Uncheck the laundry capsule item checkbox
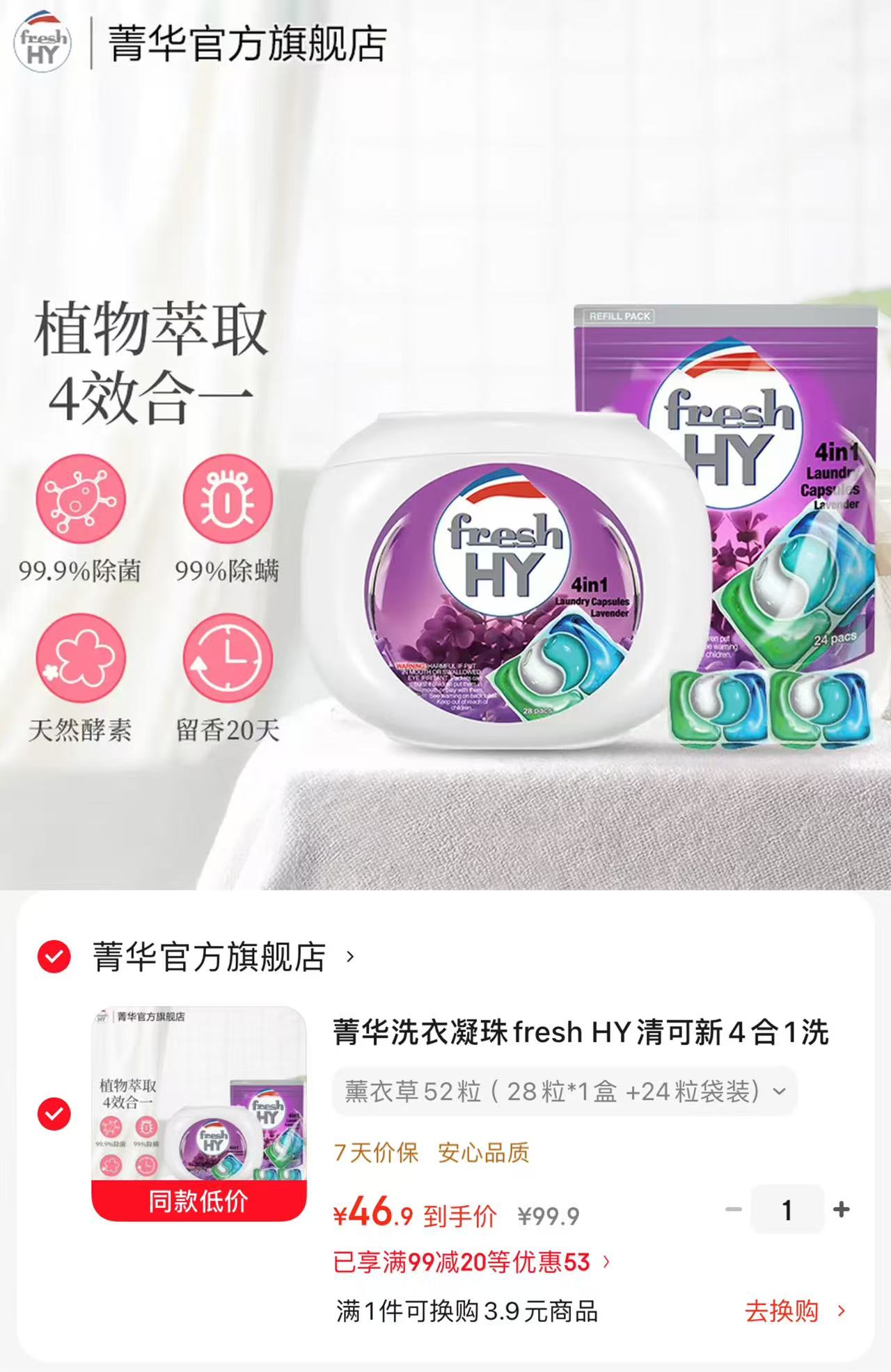Viewport: 891px width, 1372px height. [x=54, y=1114]
